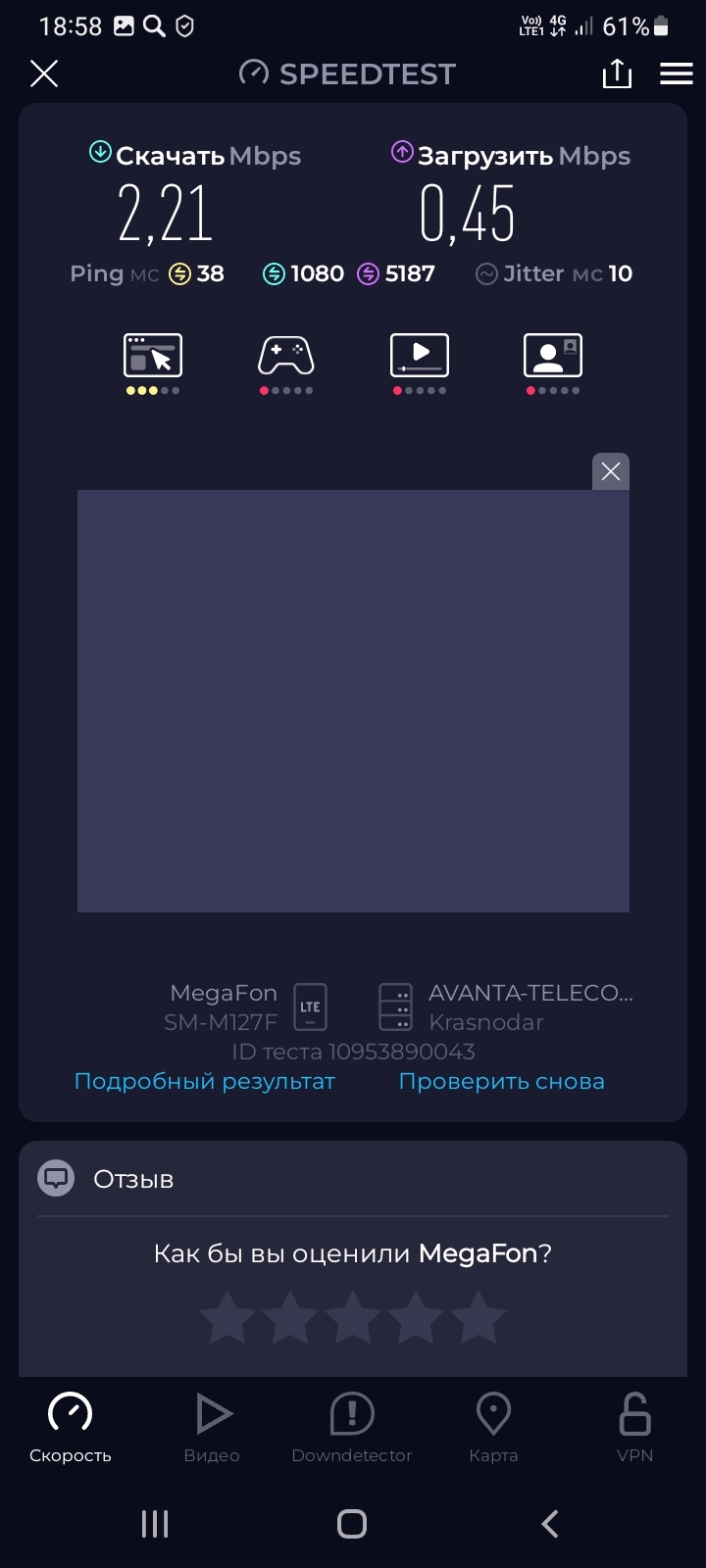This screenshot has width=706, height=1568.
Task: Open the VPN tab
Action: coord(634,1428)
